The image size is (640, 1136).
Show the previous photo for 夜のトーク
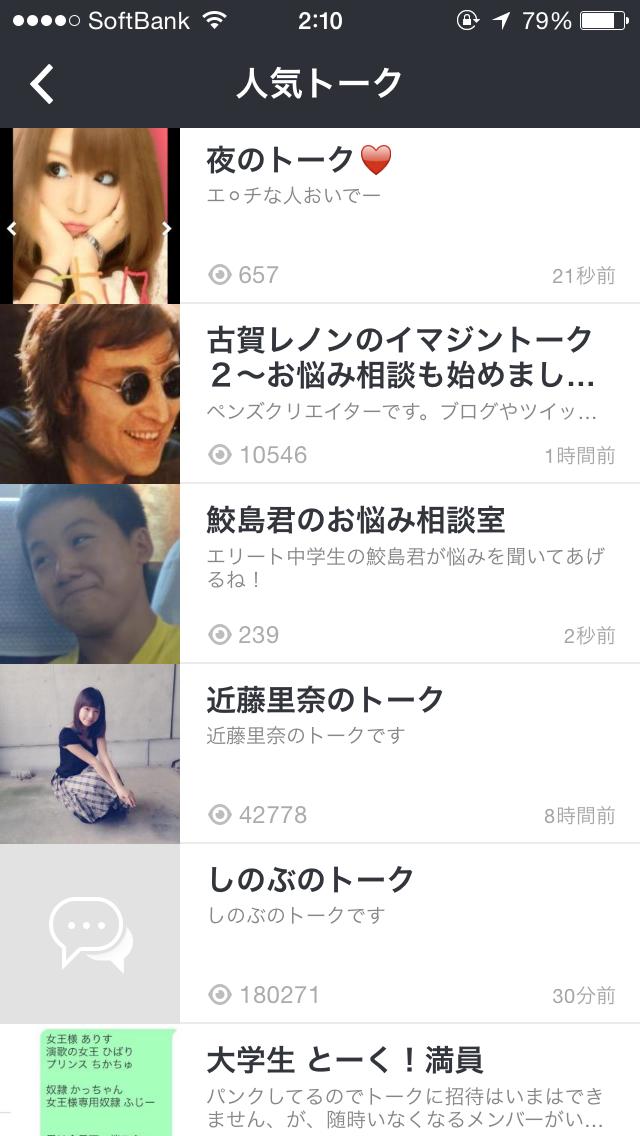coord(12,228)
